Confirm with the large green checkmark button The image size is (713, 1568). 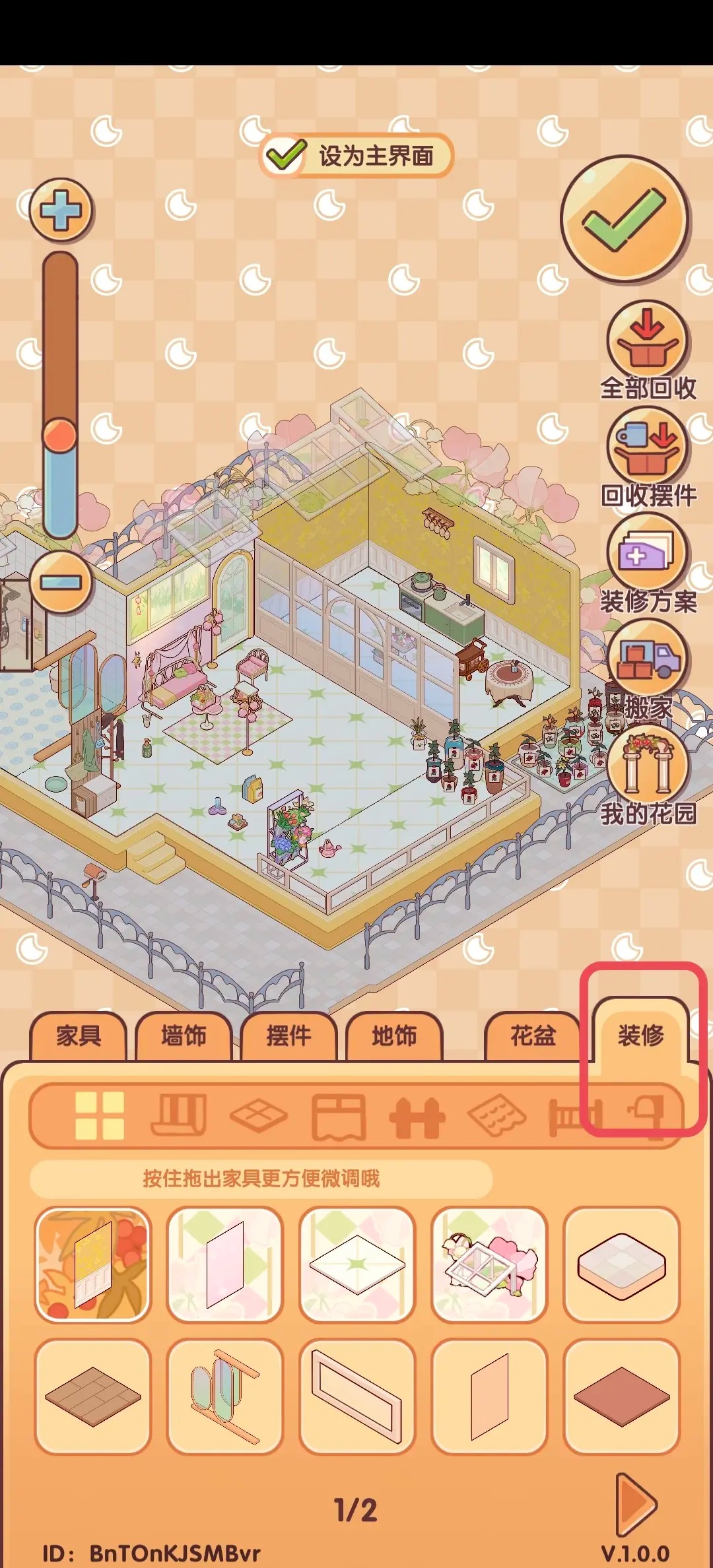624,220
